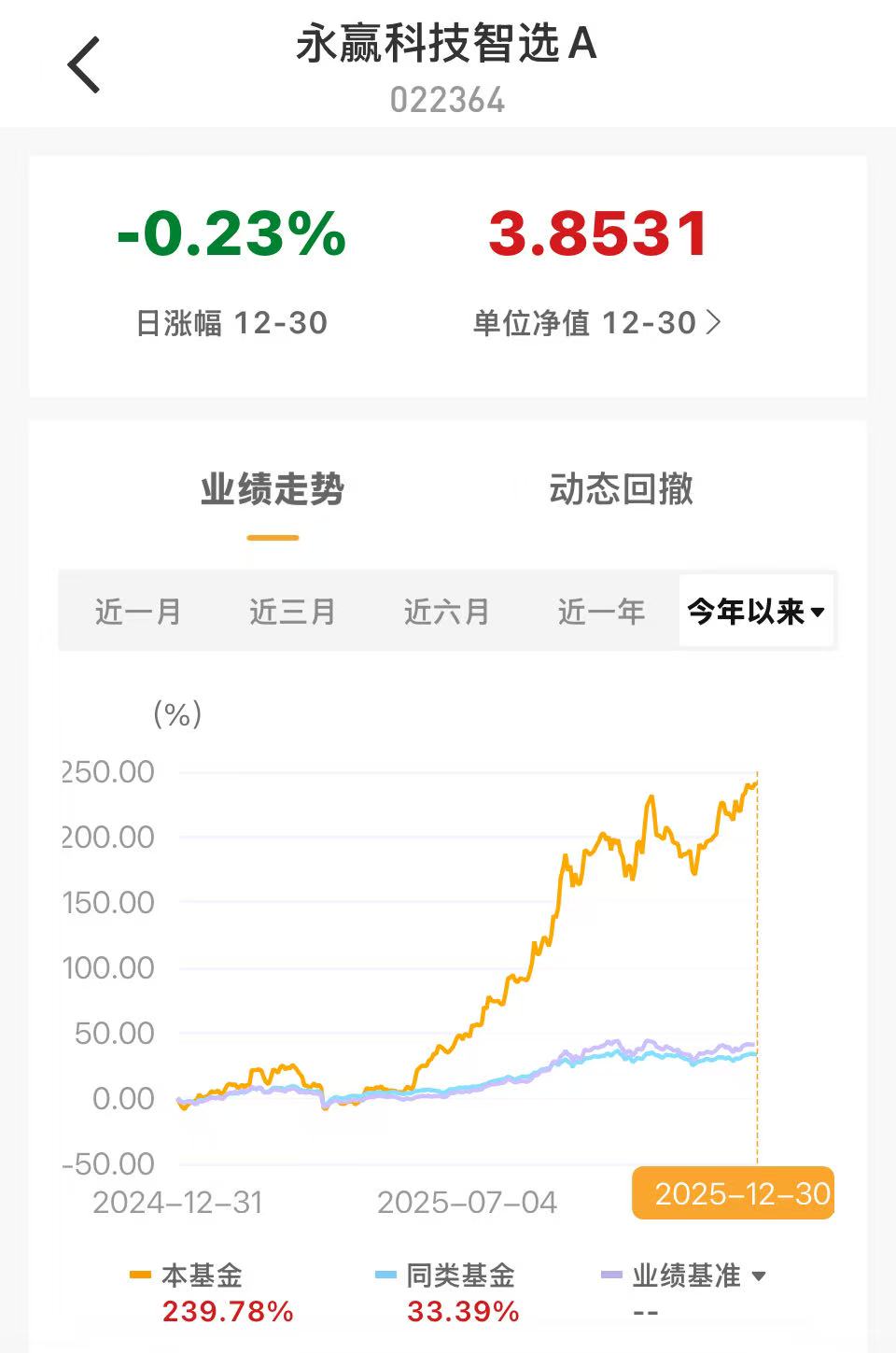Select the 近三月 time range
The width and height of the screenshot is (896, 1353).
pyautogui.click(x=292, y=612)
